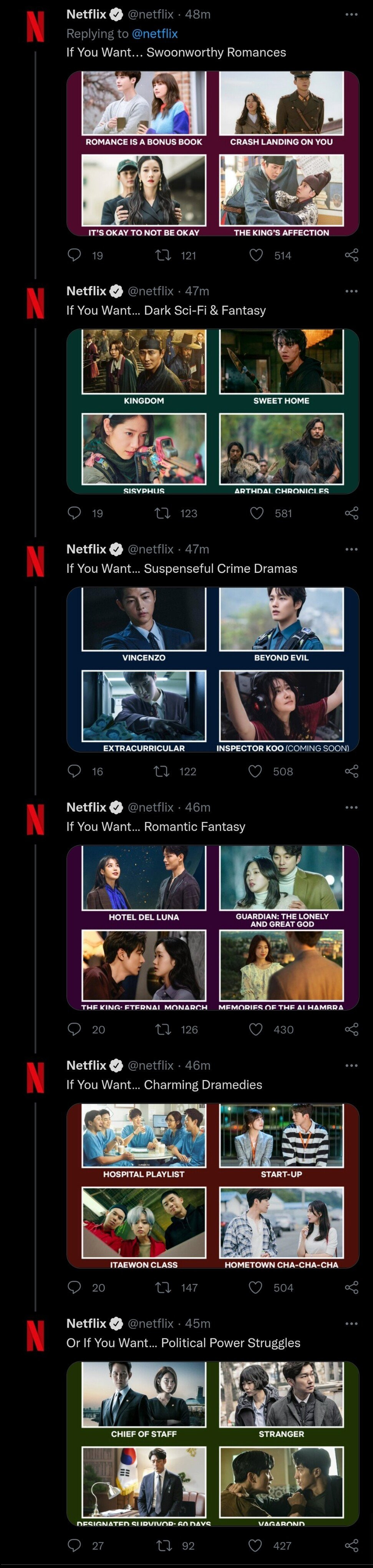Open the Swoonworthy Romances image
Screen dimensions: 373x1568
[212, 154]
